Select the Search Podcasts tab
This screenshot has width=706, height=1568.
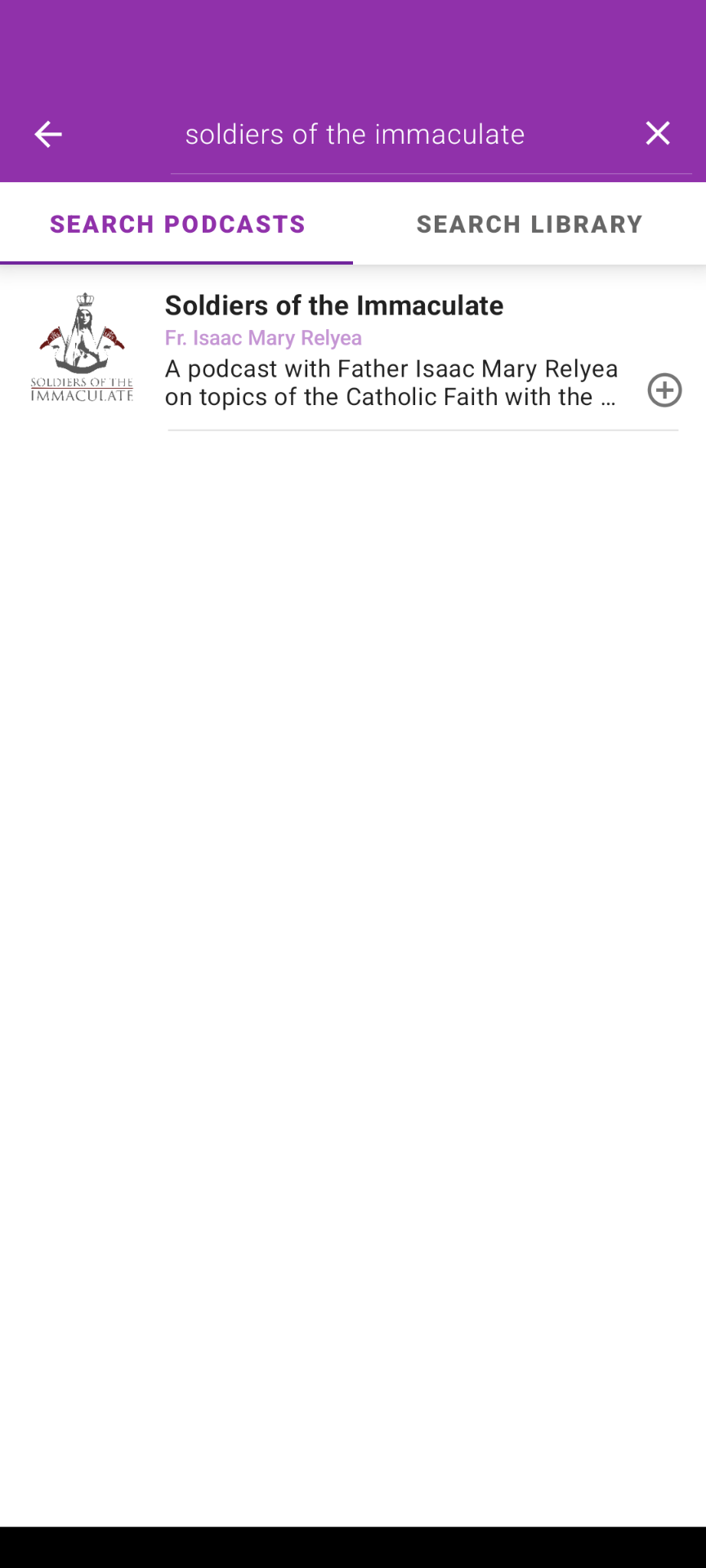176,224
